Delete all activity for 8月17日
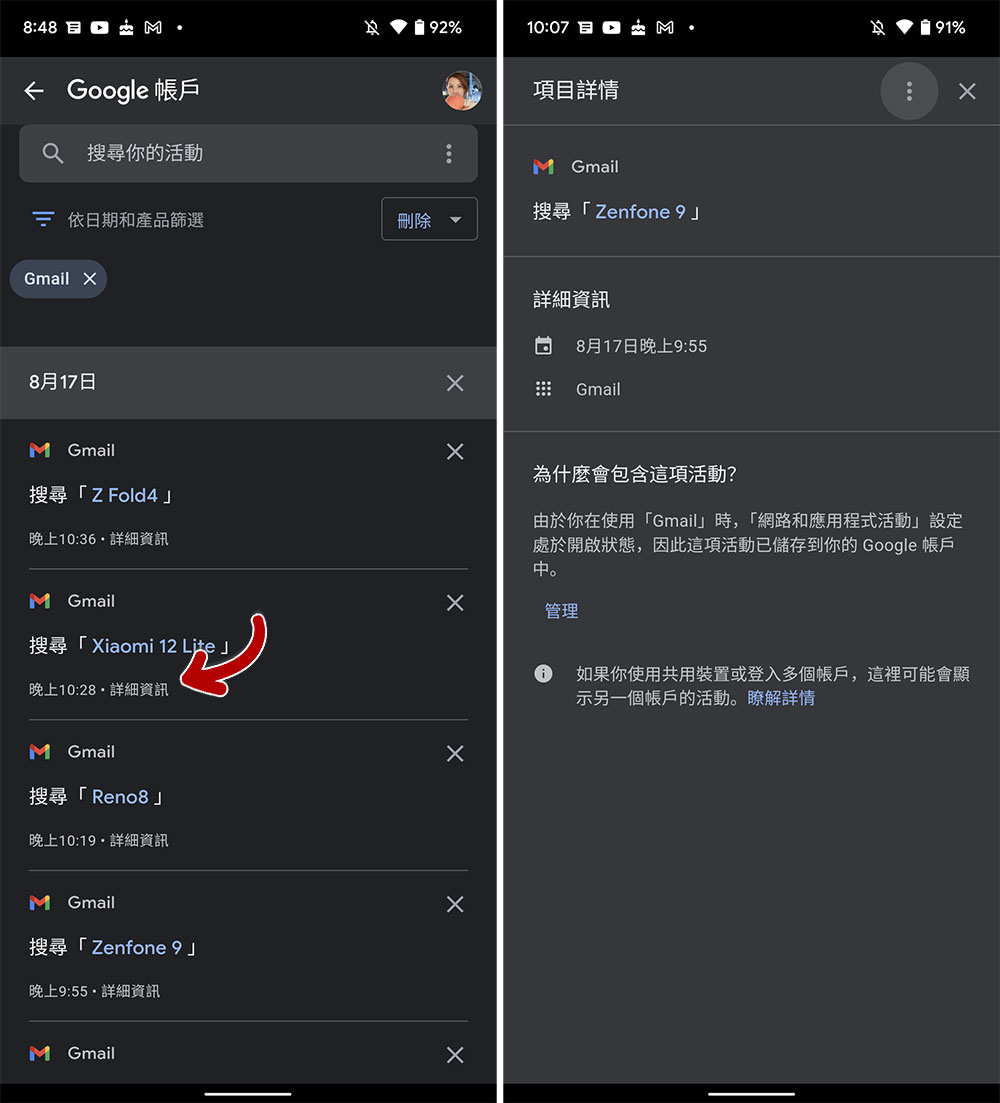This screenshot has width=1000, height=1103. 455,383
